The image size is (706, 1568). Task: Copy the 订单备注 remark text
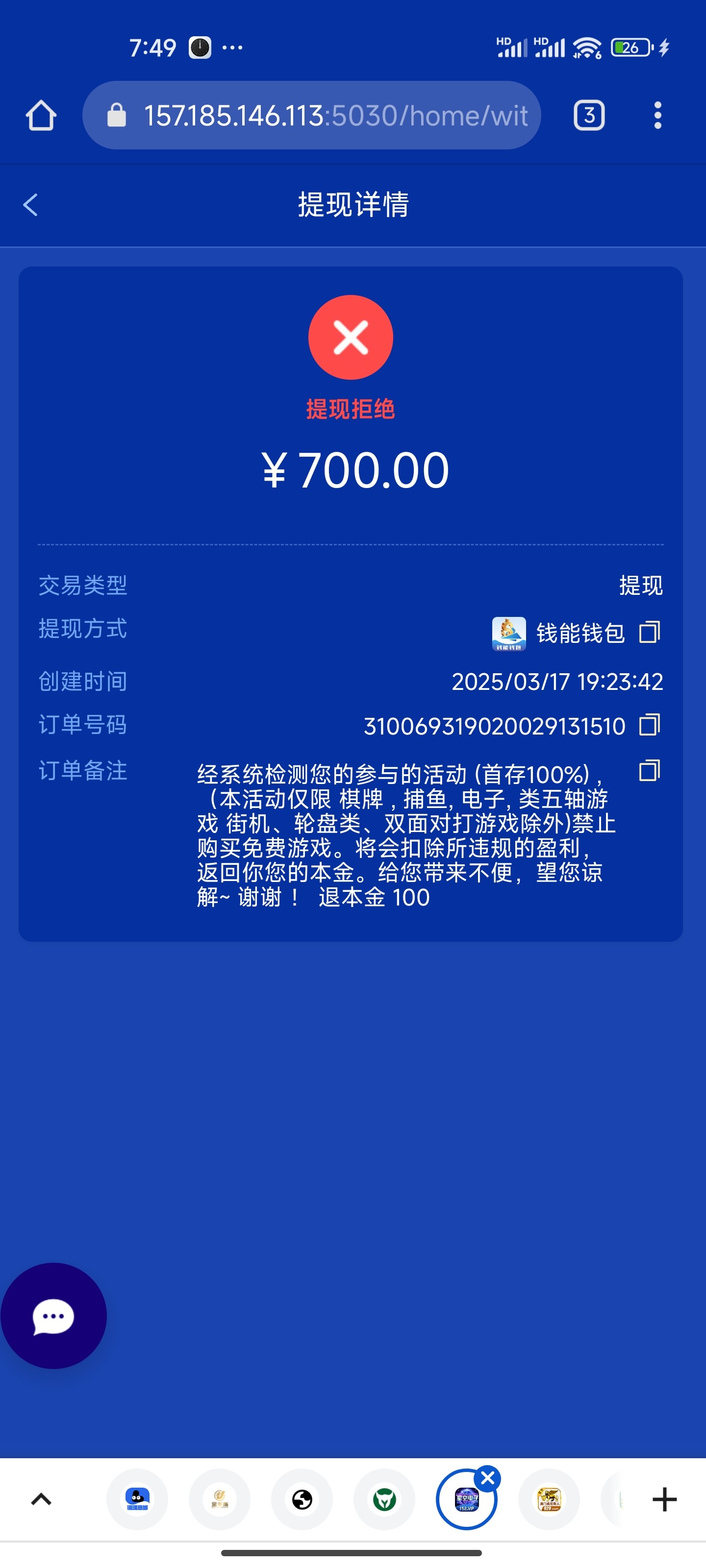point(649,771)
